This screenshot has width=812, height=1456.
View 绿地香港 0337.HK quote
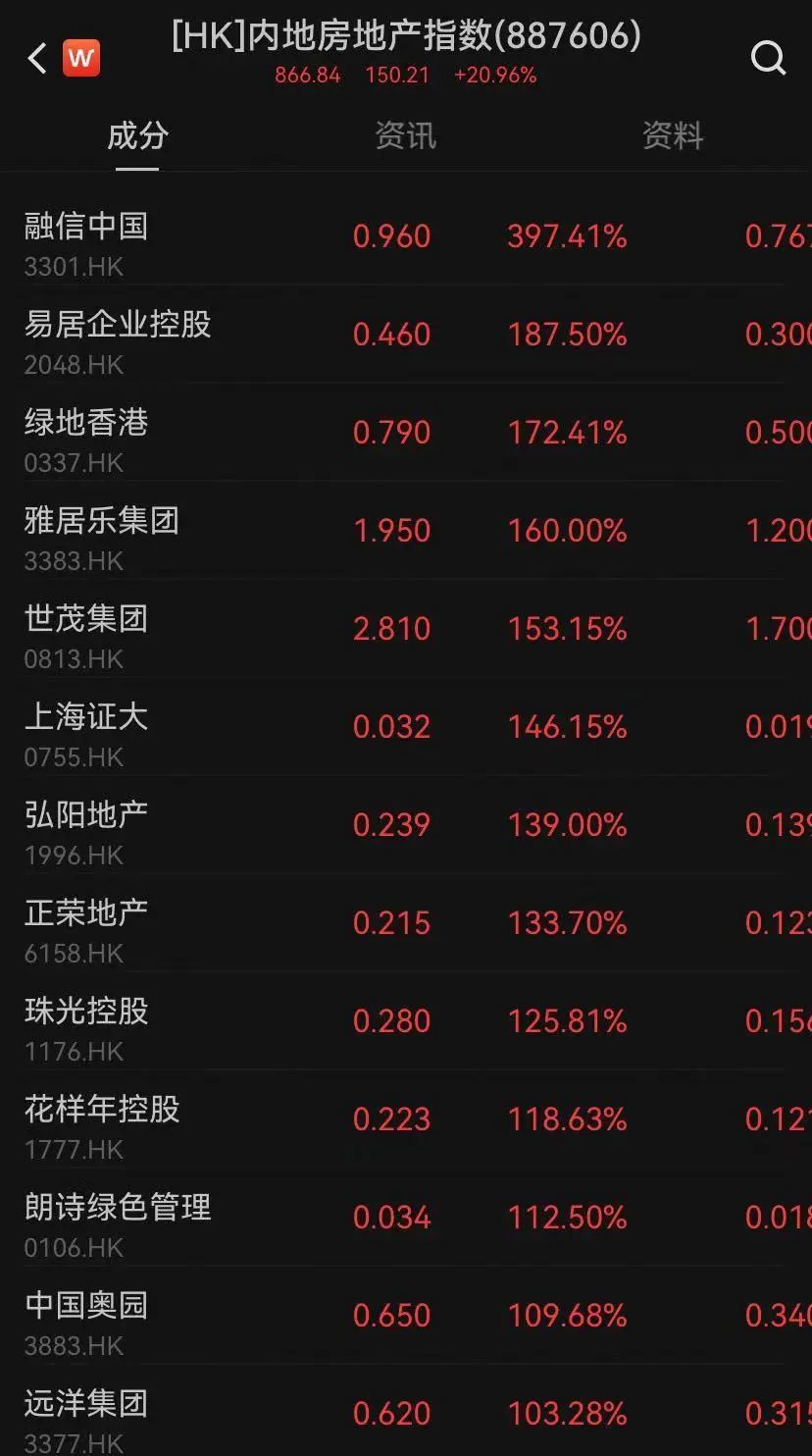(86, 435)
